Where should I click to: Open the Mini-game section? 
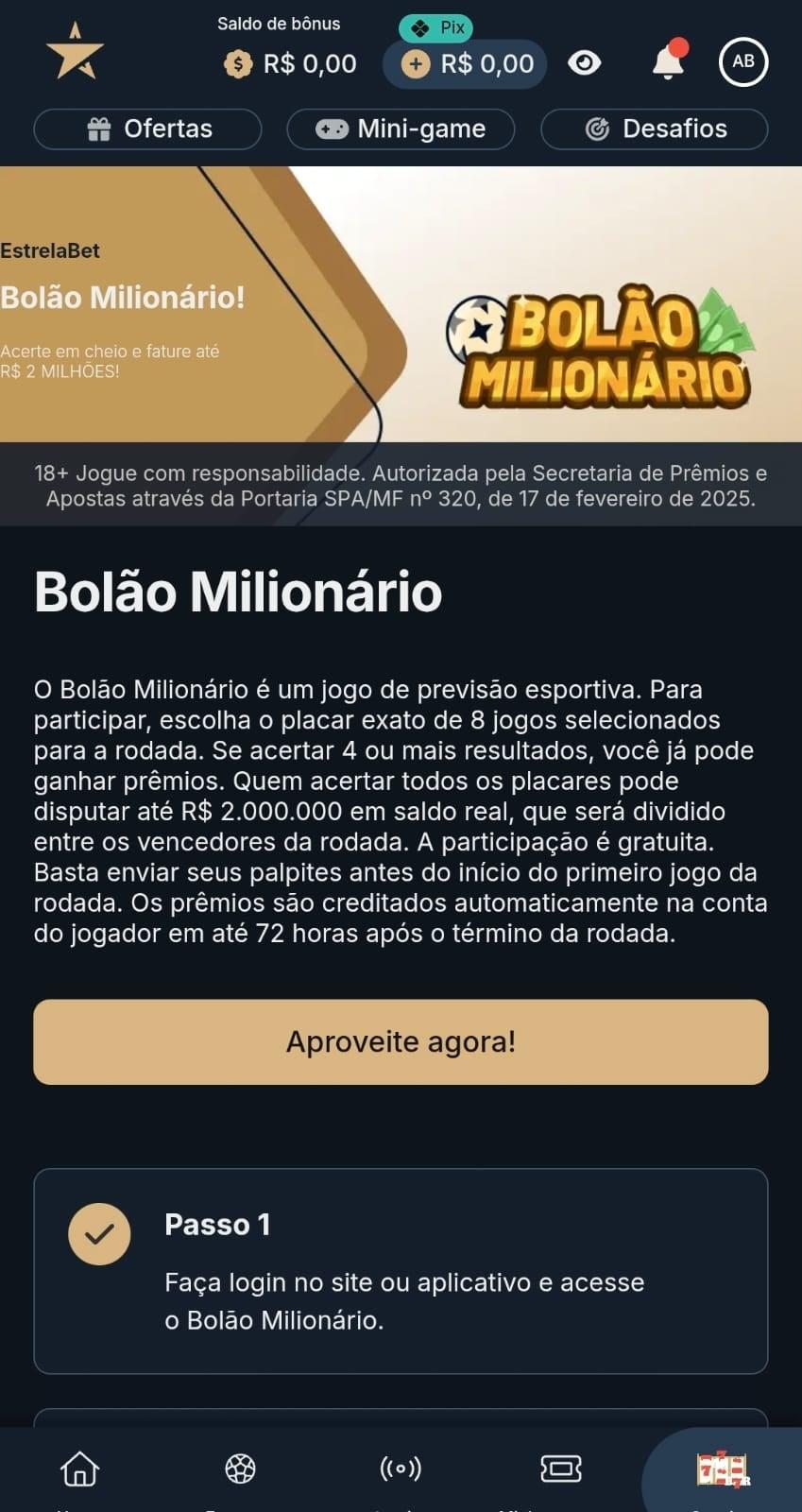click(401, 129)
